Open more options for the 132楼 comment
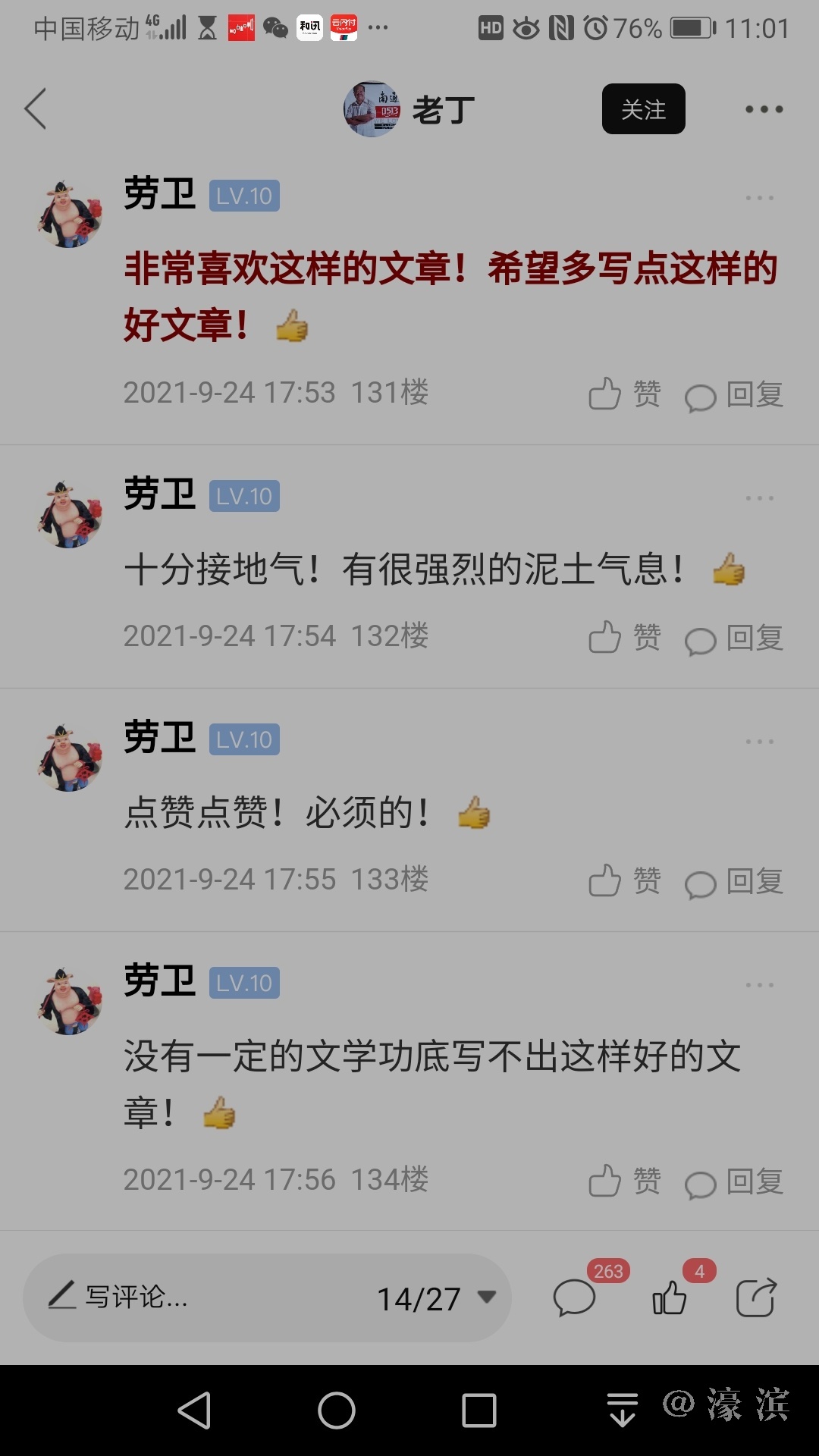 759,498
